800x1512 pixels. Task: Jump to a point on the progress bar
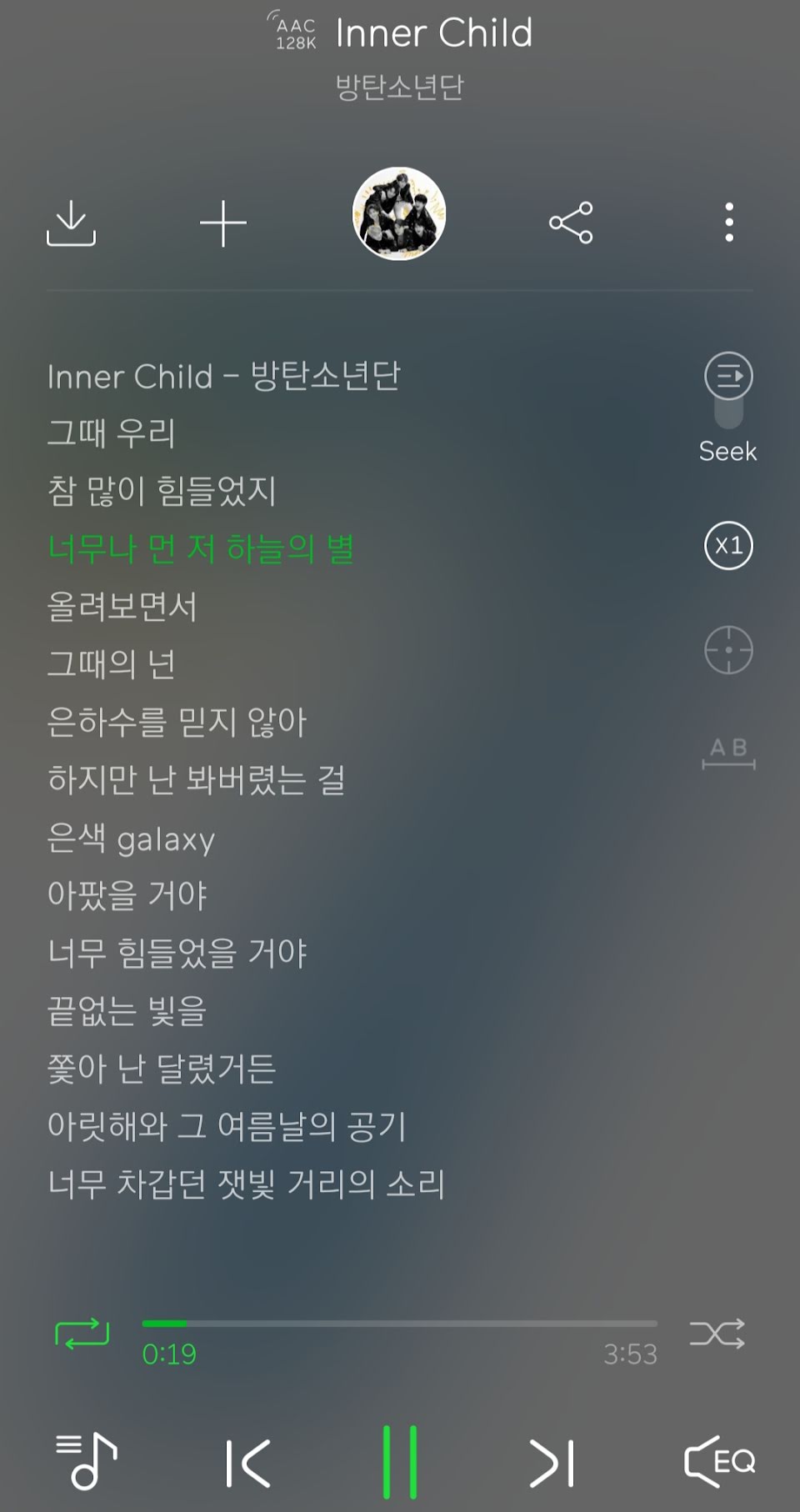(x=400, y=1323)
